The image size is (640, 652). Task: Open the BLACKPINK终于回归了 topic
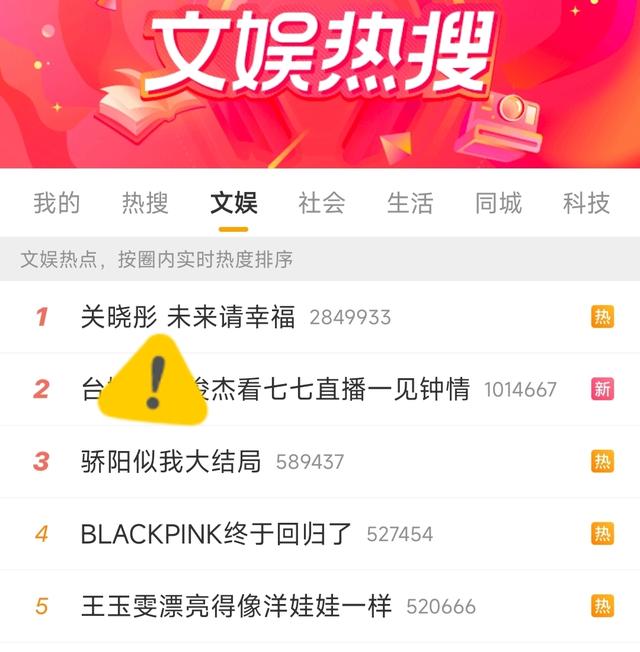[x=216, y=534]
